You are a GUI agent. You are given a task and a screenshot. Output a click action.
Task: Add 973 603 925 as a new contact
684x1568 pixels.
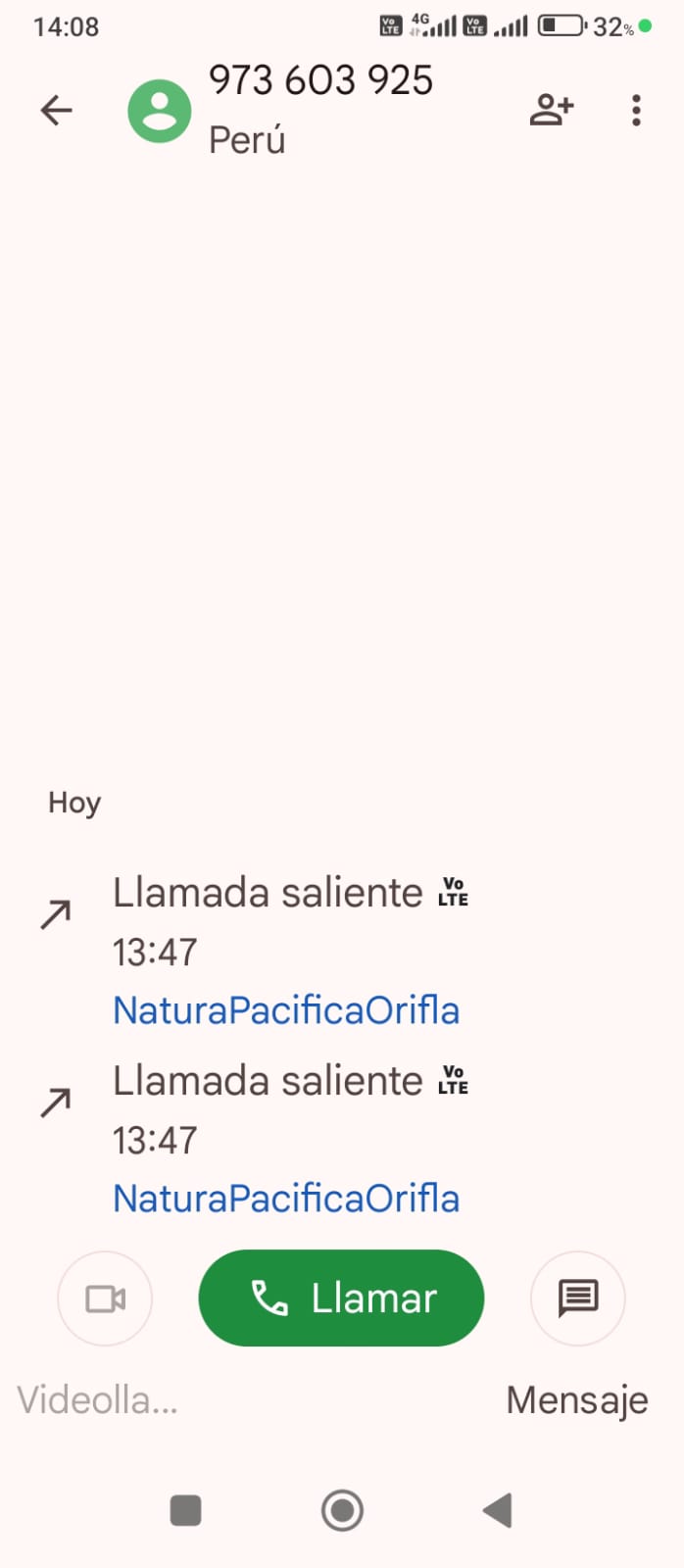pyautogui.click(x=551, y=110)
